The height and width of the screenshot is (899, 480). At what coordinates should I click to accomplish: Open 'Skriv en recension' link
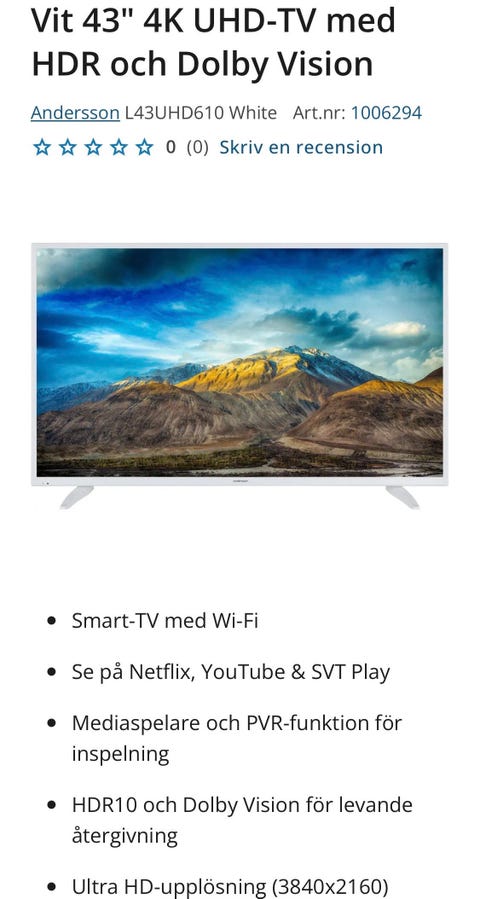coord(301,147)
